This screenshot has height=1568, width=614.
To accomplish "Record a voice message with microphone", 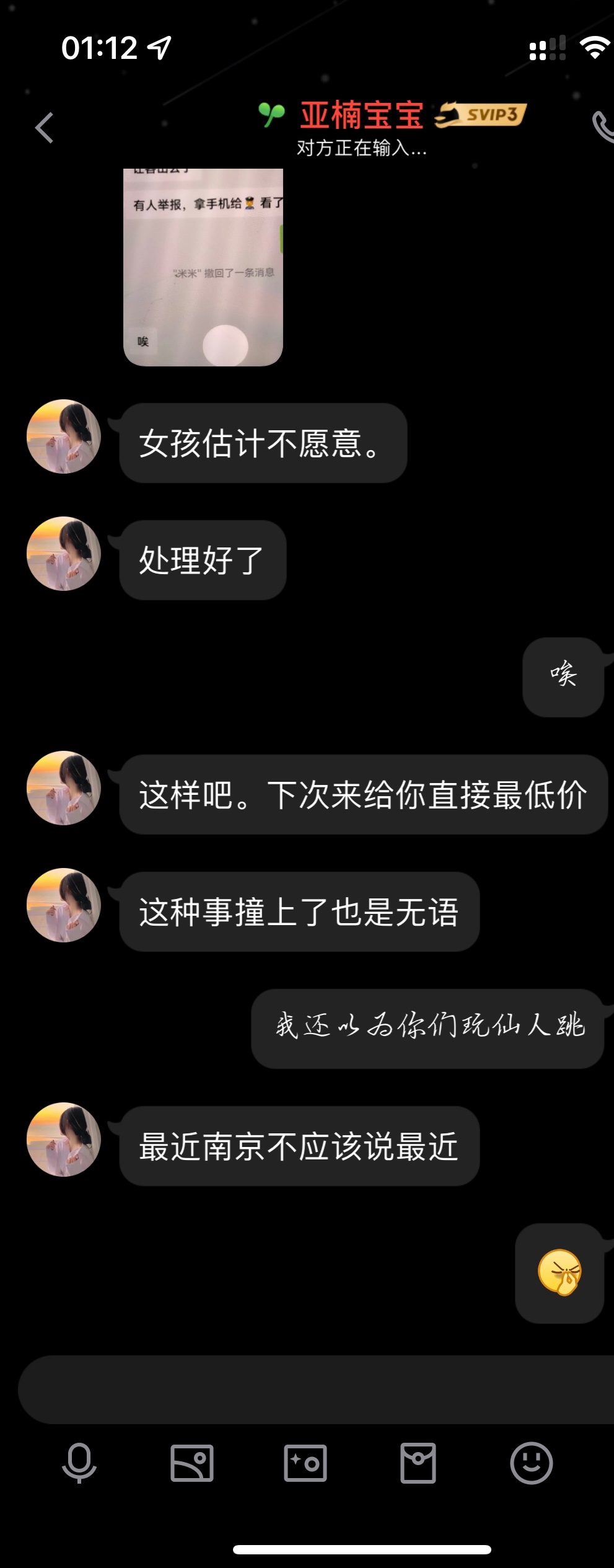I will 79,1463.
